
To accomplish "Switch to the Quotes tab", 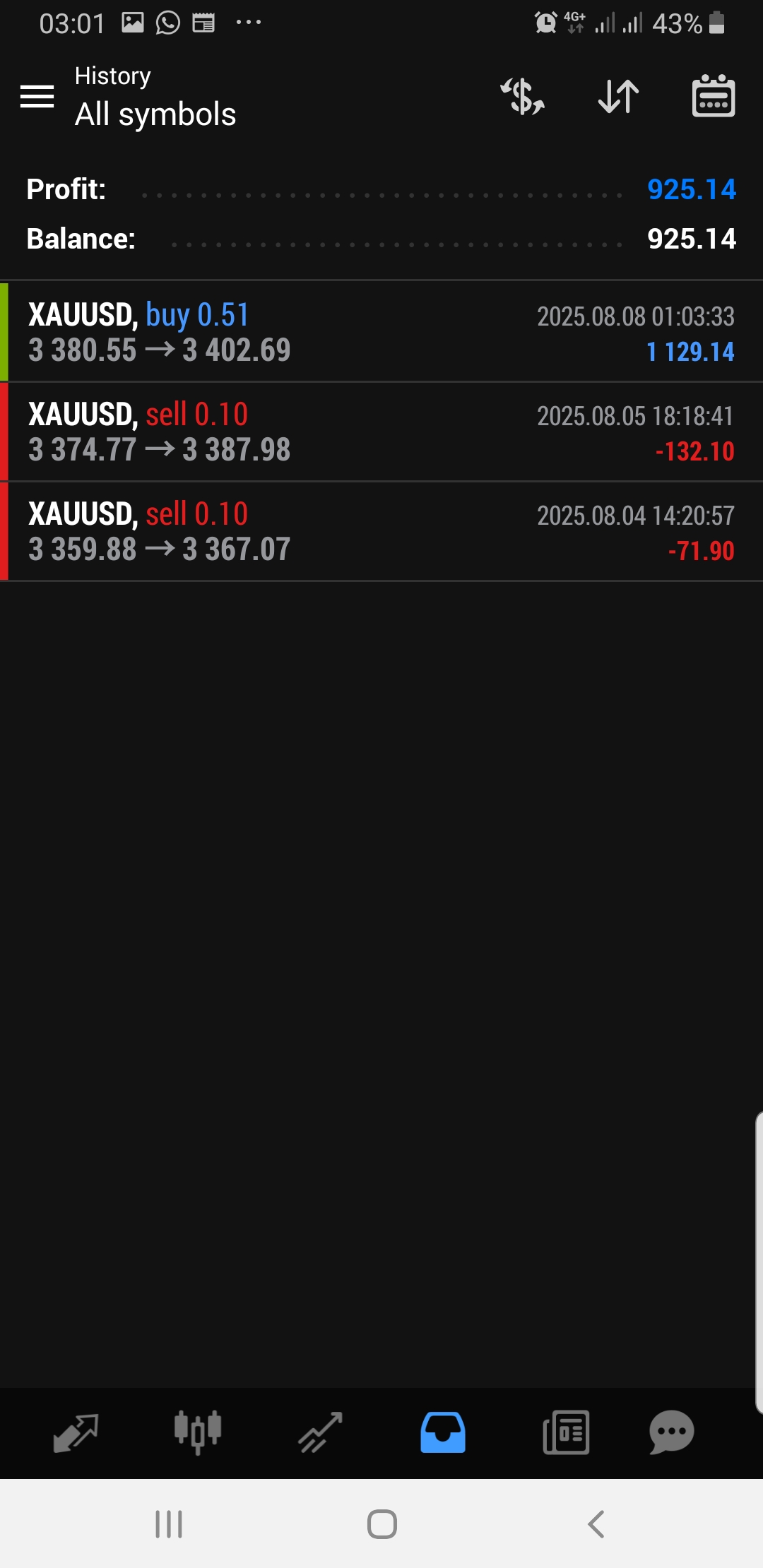I will 76,1432.
